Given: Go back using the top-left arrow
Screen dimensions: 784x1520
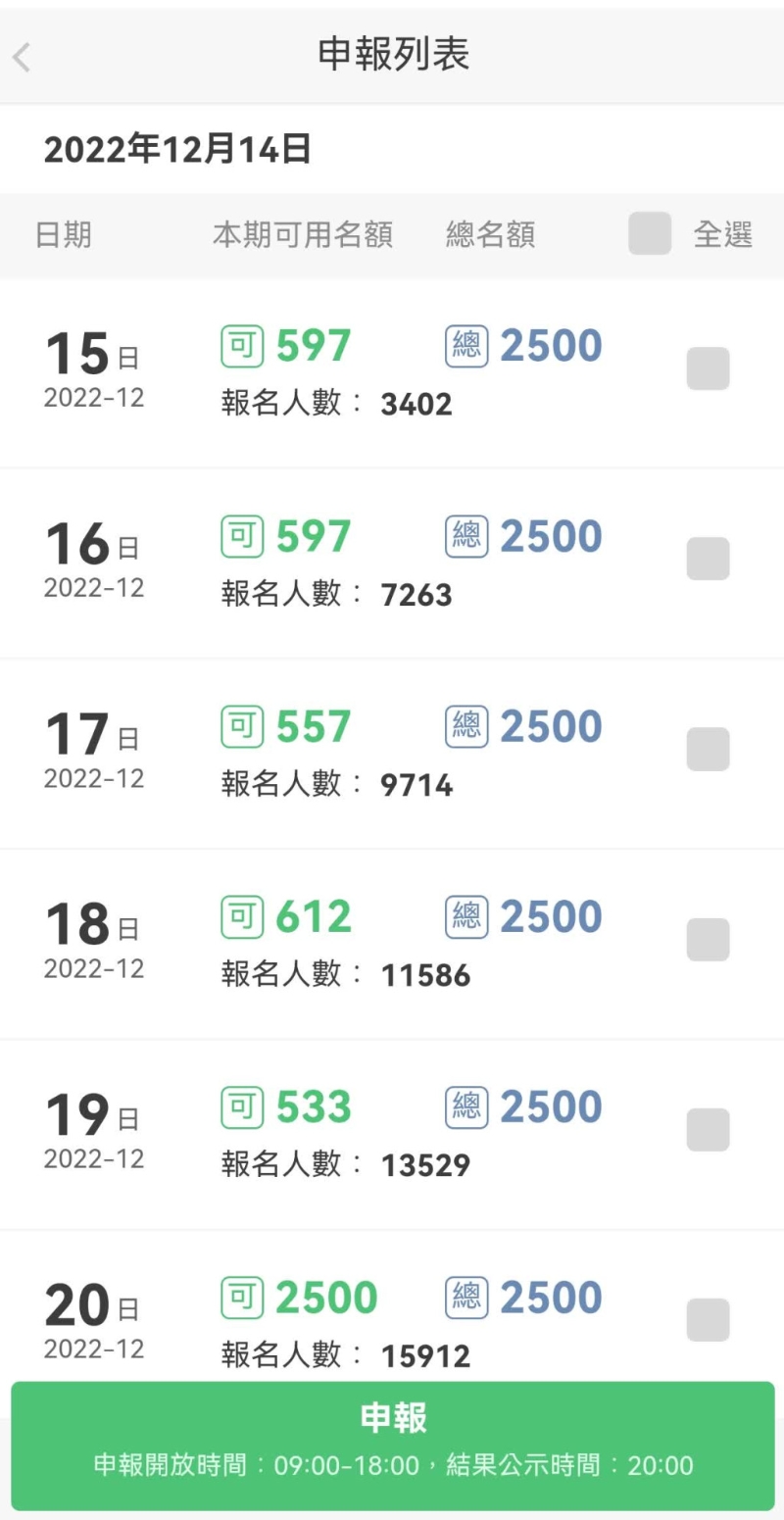Looking at the screenshot, I should pyautogui.click(x=23, y=58).
